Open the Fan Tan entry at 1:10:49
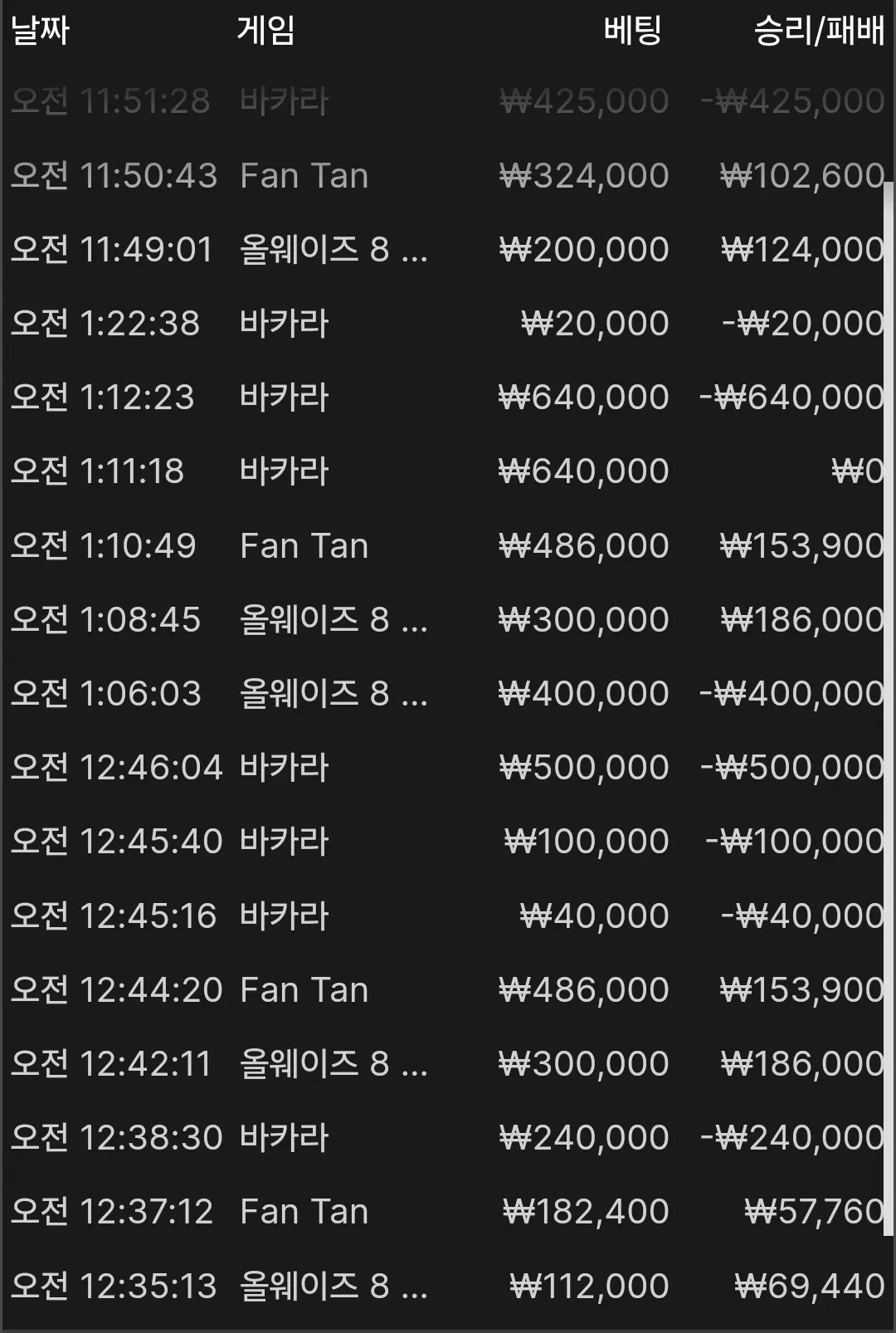 (x=448, y=545)
